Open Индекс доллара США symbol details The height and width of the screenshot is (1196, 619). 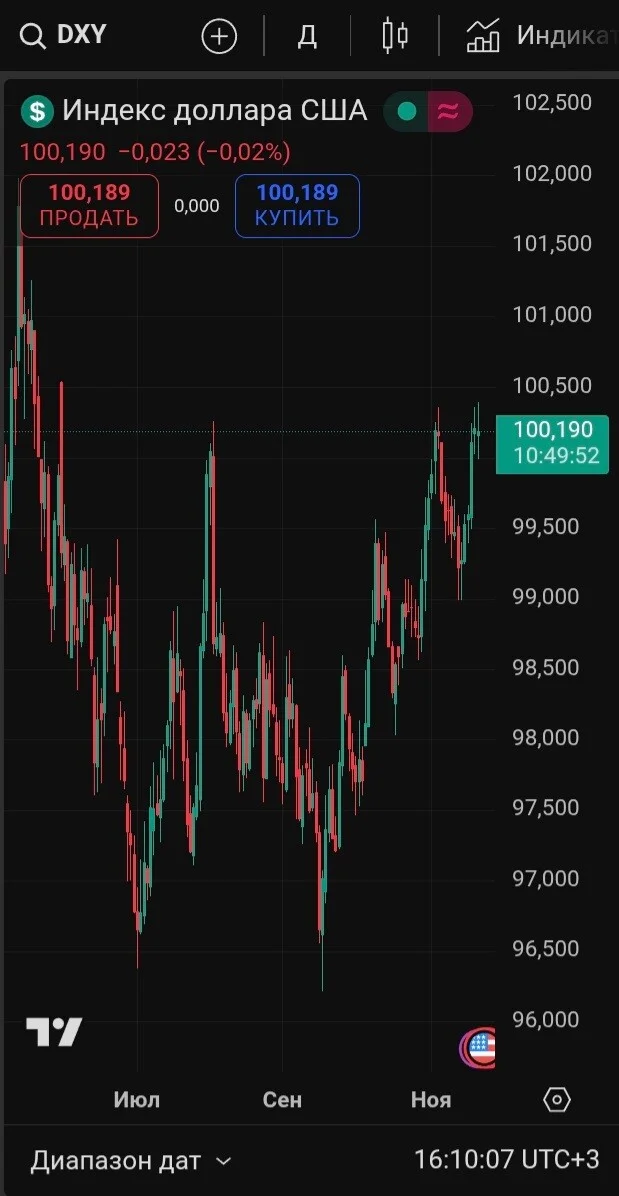(214, 111)
